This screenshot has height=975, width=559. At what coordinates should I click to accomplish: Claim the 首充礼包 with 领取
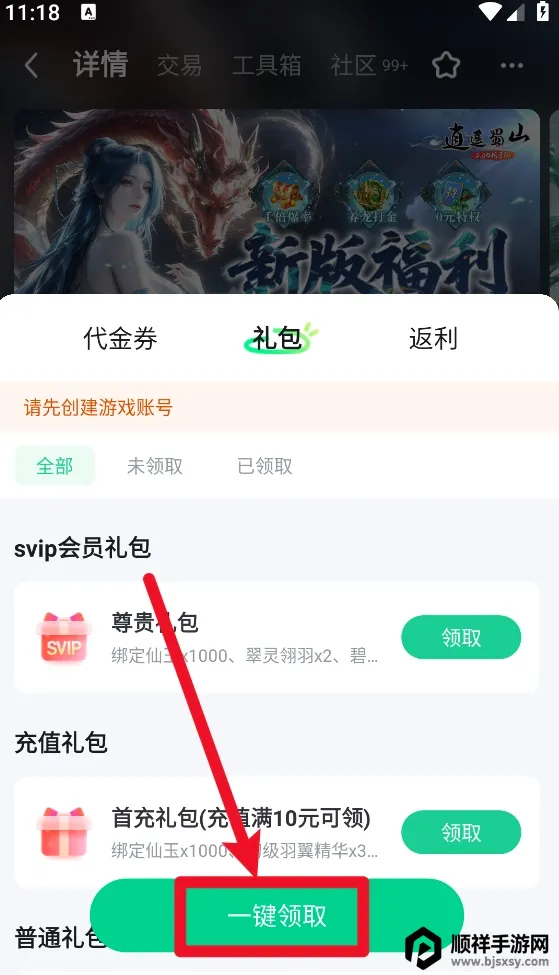[461, 833]
